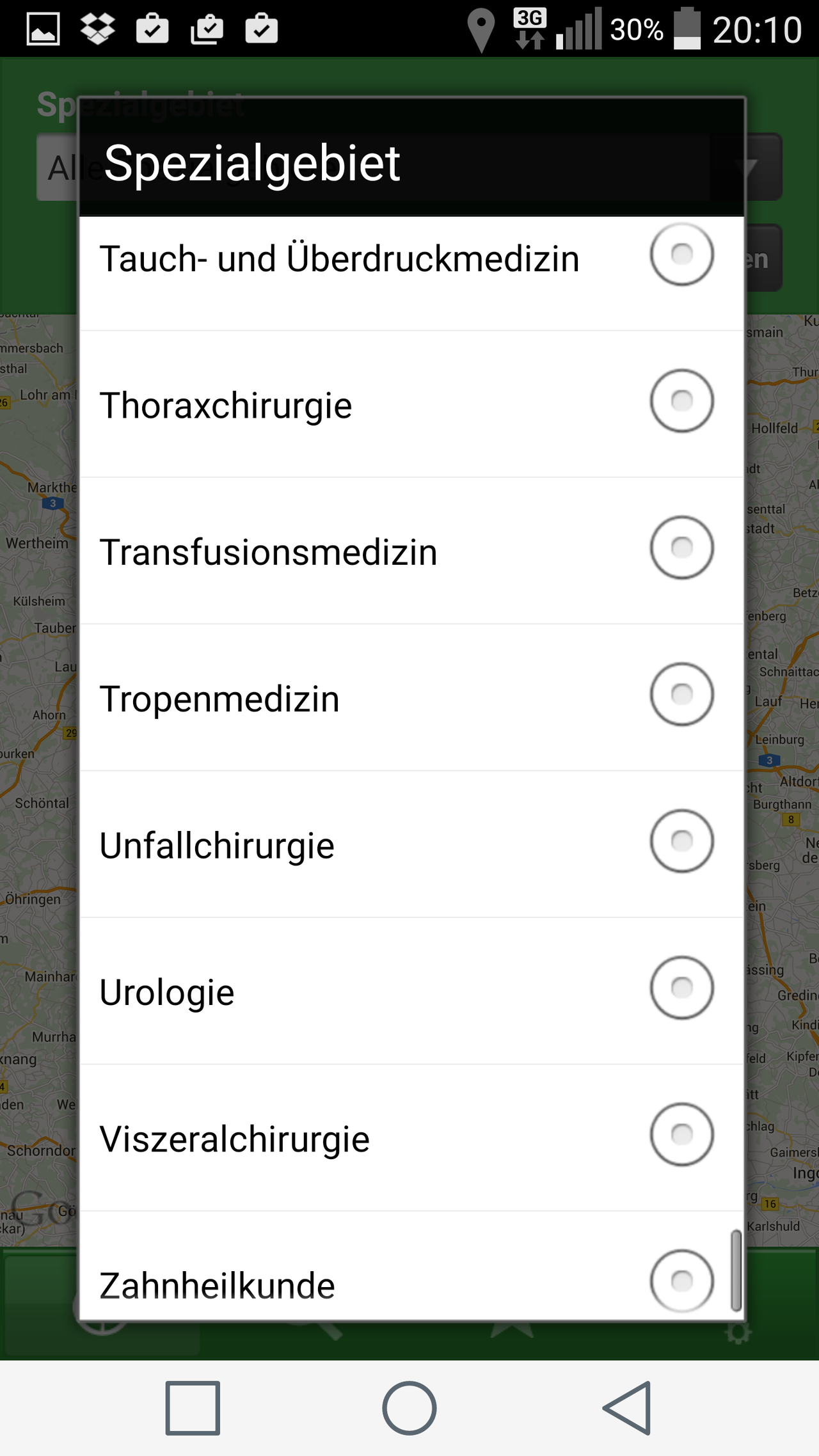This screenshot has width=819, height=1456.
Task: Select the Transfusionsmedizin option
Action: pos(411,551)
